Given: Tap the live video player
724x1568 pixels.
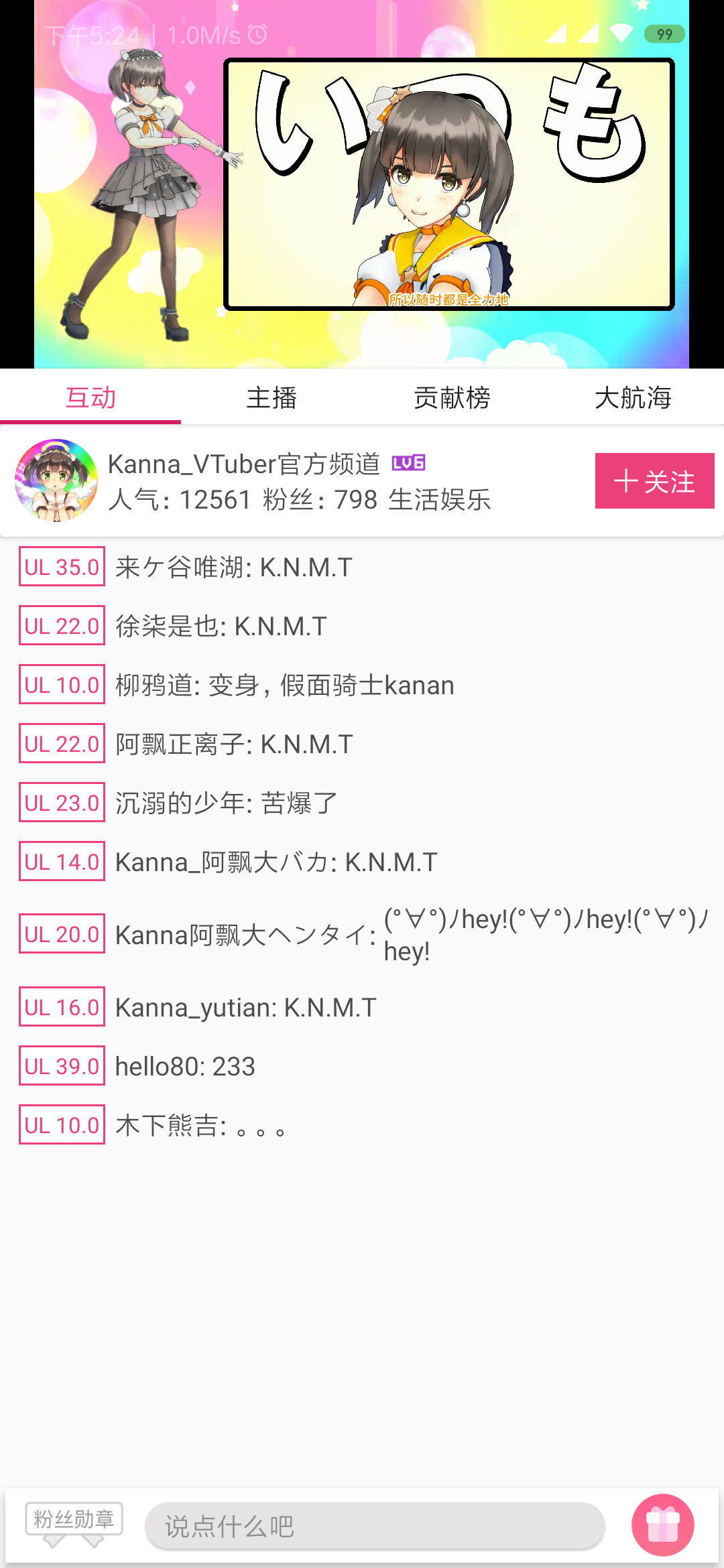Looking at the screenshot, I should [x=362, y=184].
